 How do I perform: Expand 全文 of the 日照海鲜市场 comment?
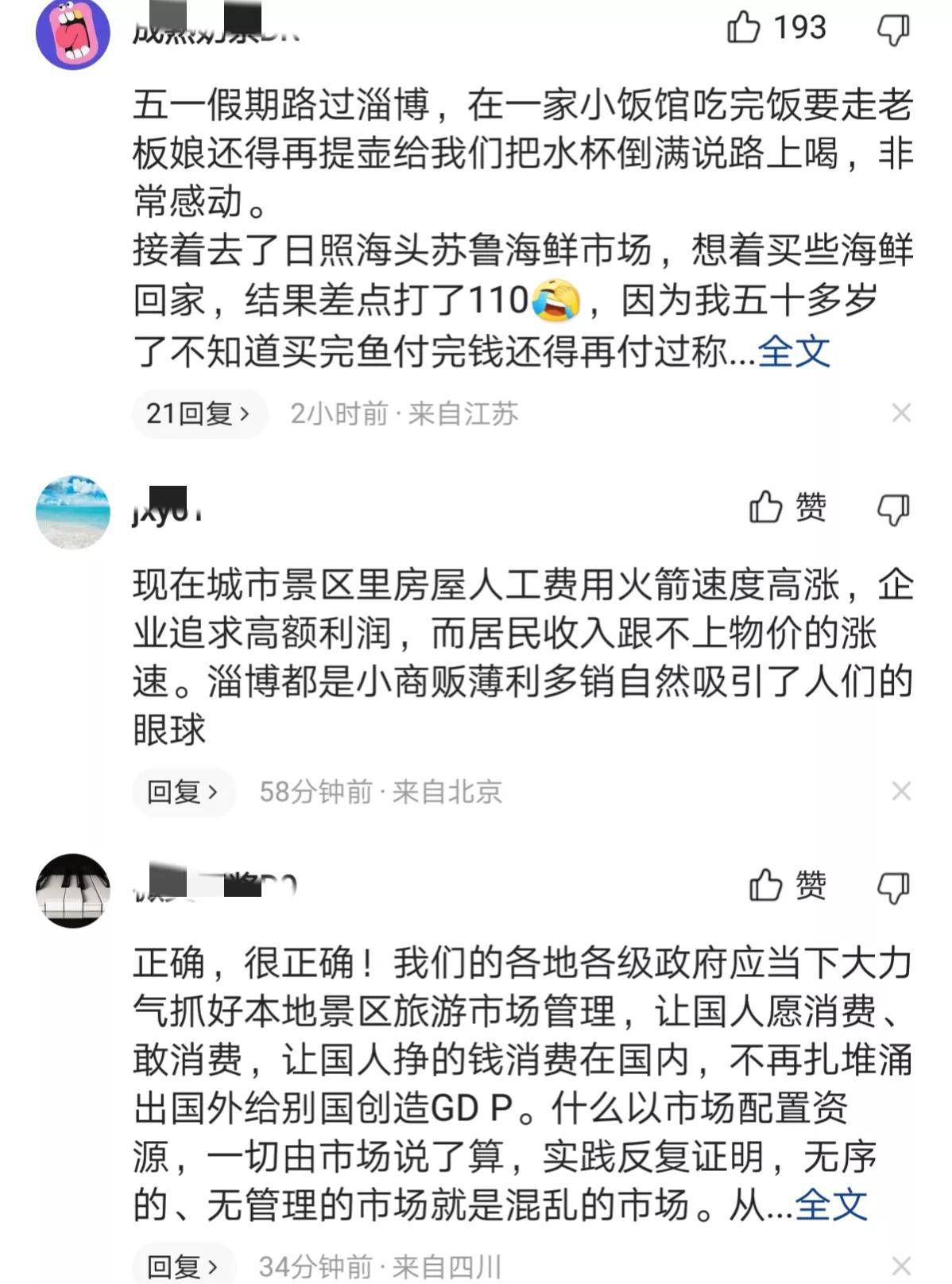794,351
